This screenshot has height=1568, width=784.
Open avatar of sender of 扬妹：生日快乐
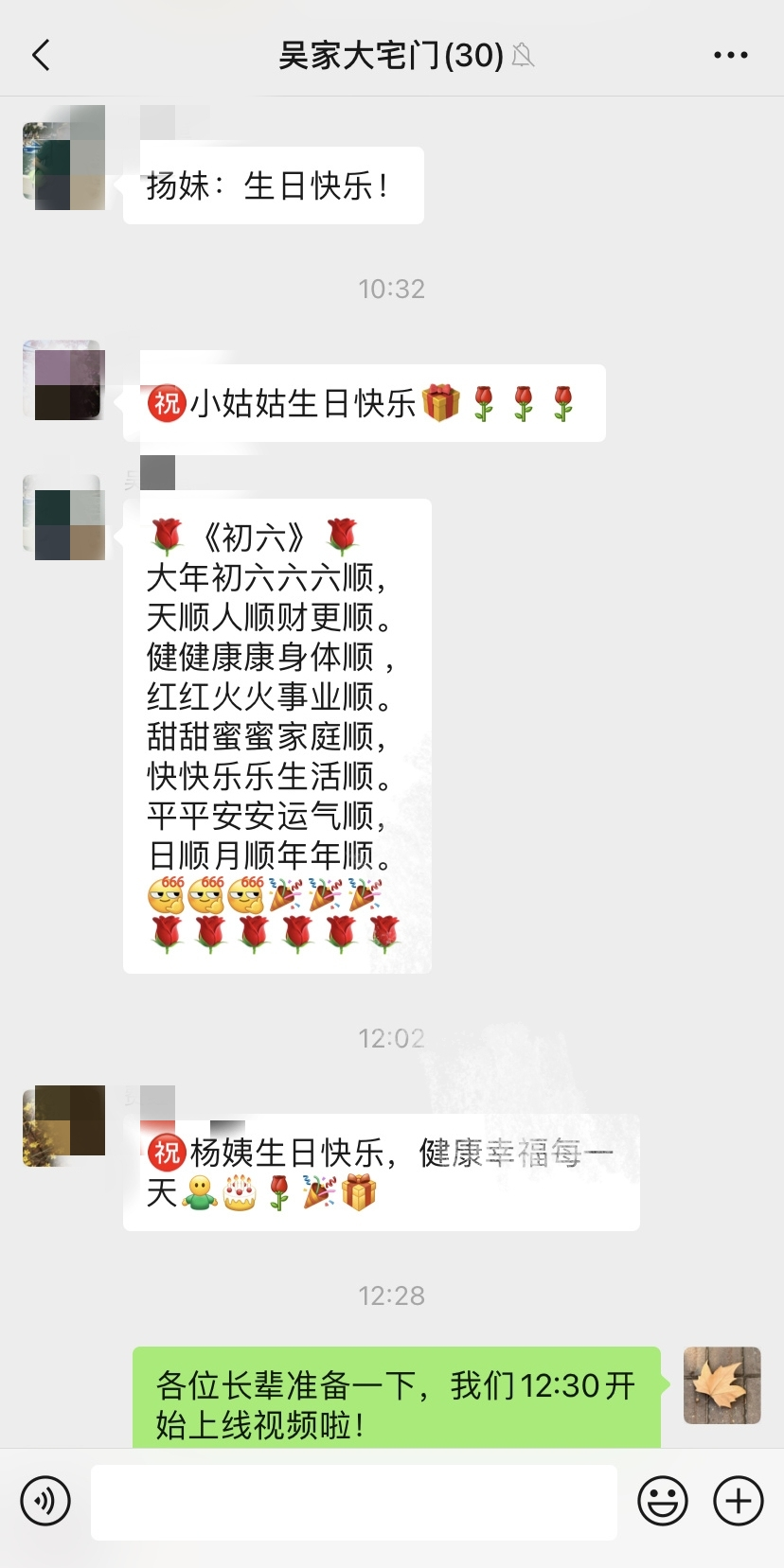[x=63, y=160]
